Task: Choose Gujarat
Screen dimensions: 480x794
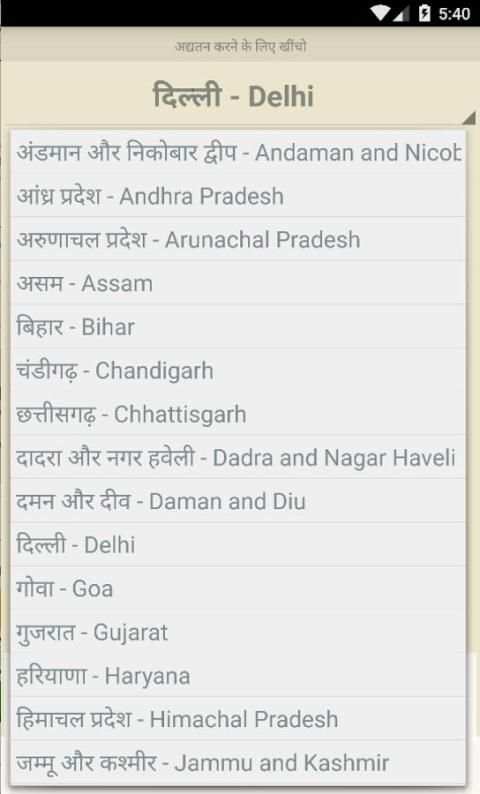Action: (237, 631)
